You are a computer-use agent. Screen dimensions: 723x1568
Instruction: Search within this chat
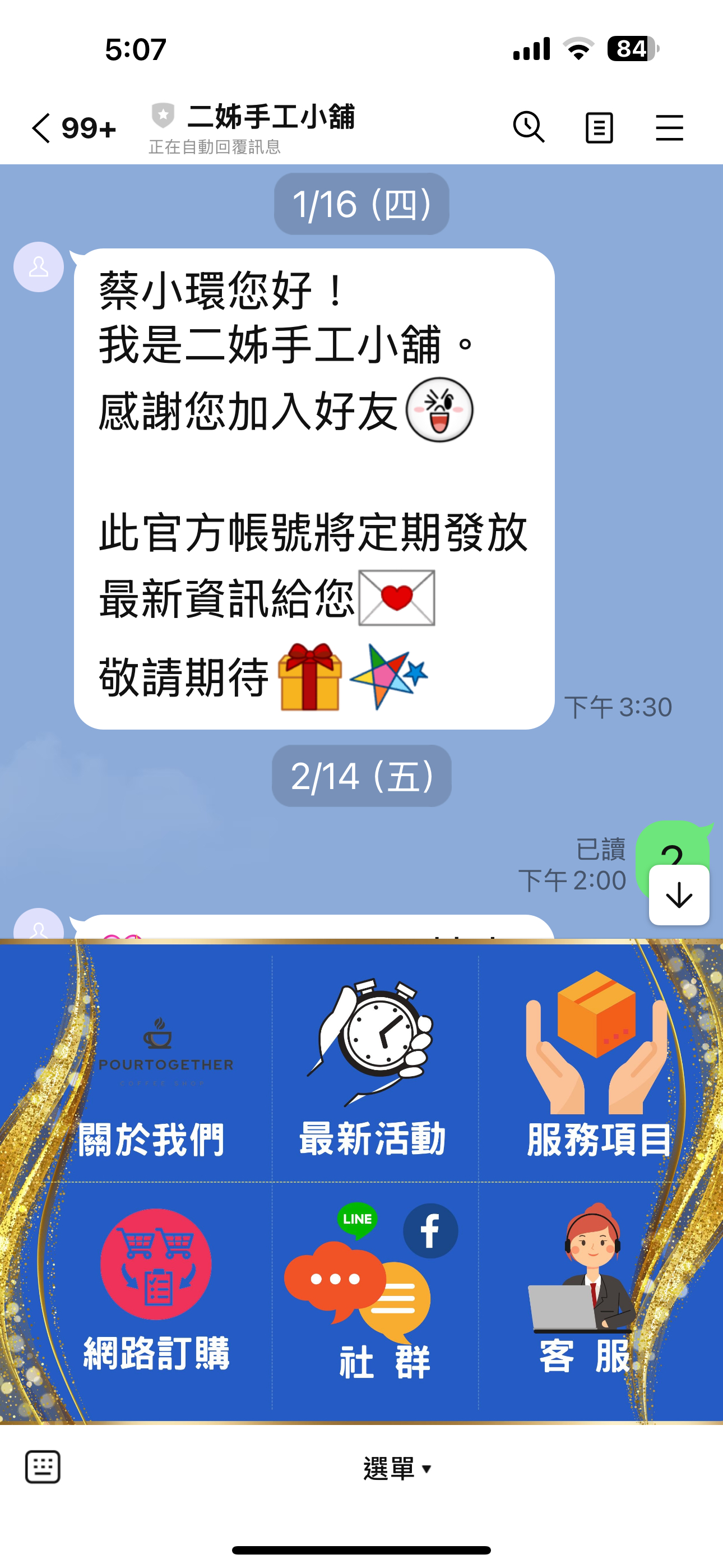(x=529, y=127)
